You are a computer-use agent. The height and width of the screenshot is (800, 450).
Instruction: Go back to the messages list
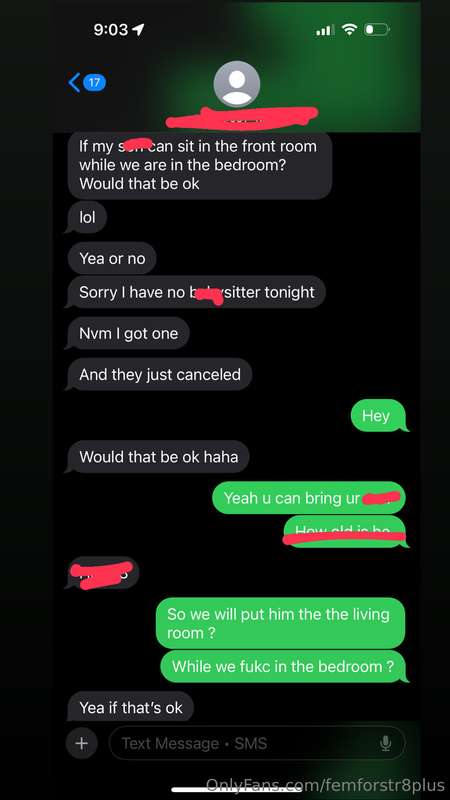(86, 82)
